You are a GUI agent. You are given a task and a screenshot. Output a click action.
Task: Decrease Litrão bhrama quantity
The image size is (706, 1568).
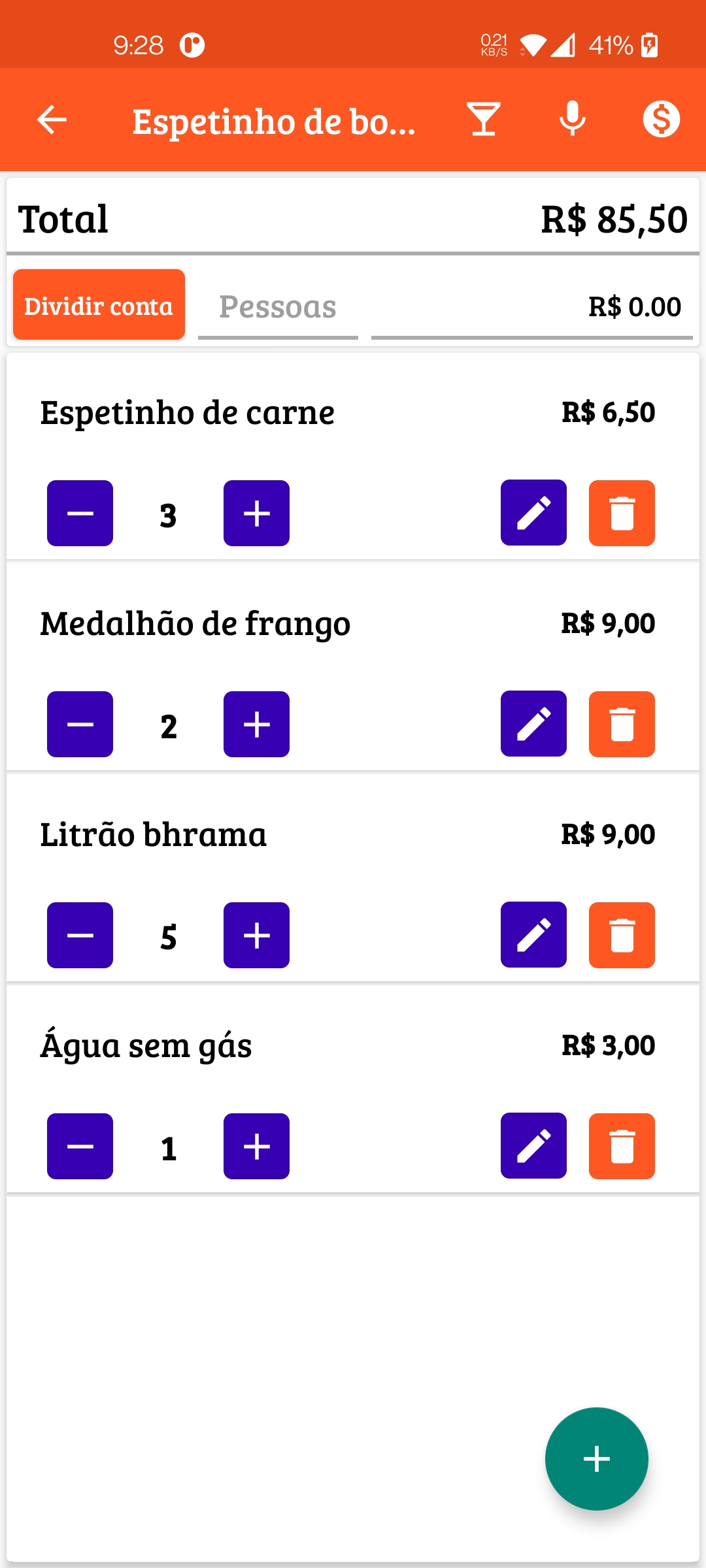(x=80, y=936)
